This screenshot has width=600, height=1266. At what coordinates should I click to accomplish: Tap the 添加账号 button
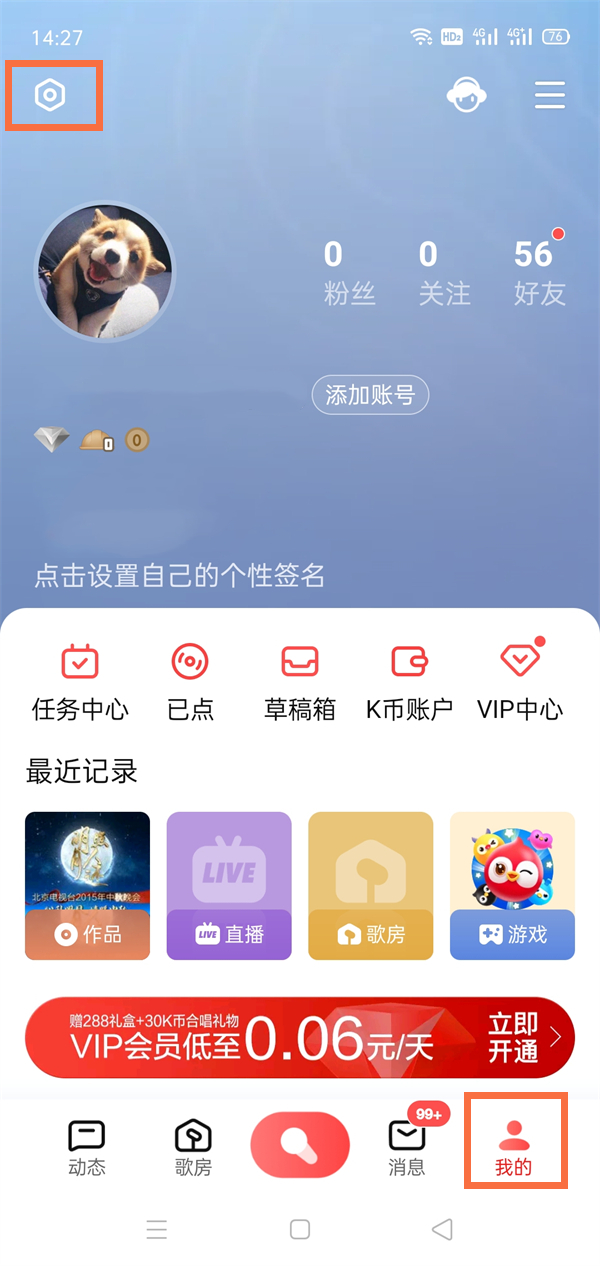[x=371, y=395]
